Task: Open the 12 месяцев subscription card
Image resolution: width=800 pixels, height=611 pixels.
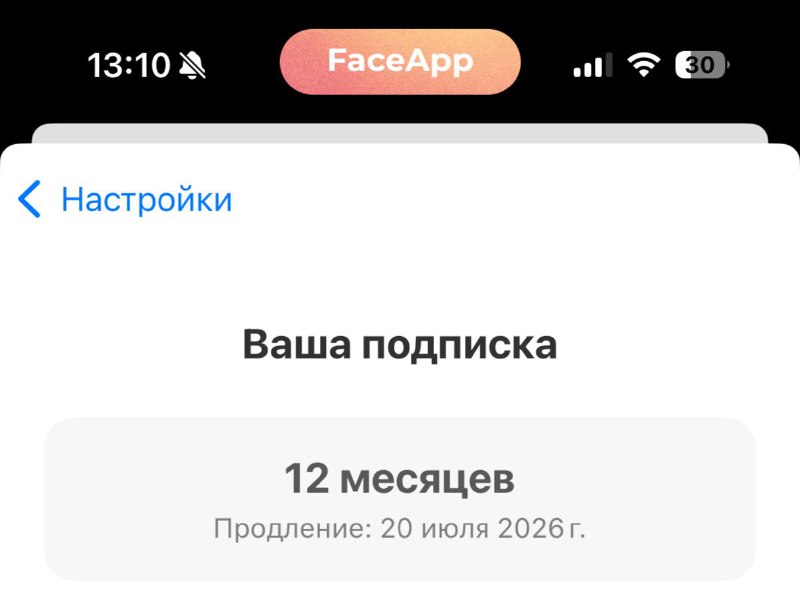Action: coord(400,498)
